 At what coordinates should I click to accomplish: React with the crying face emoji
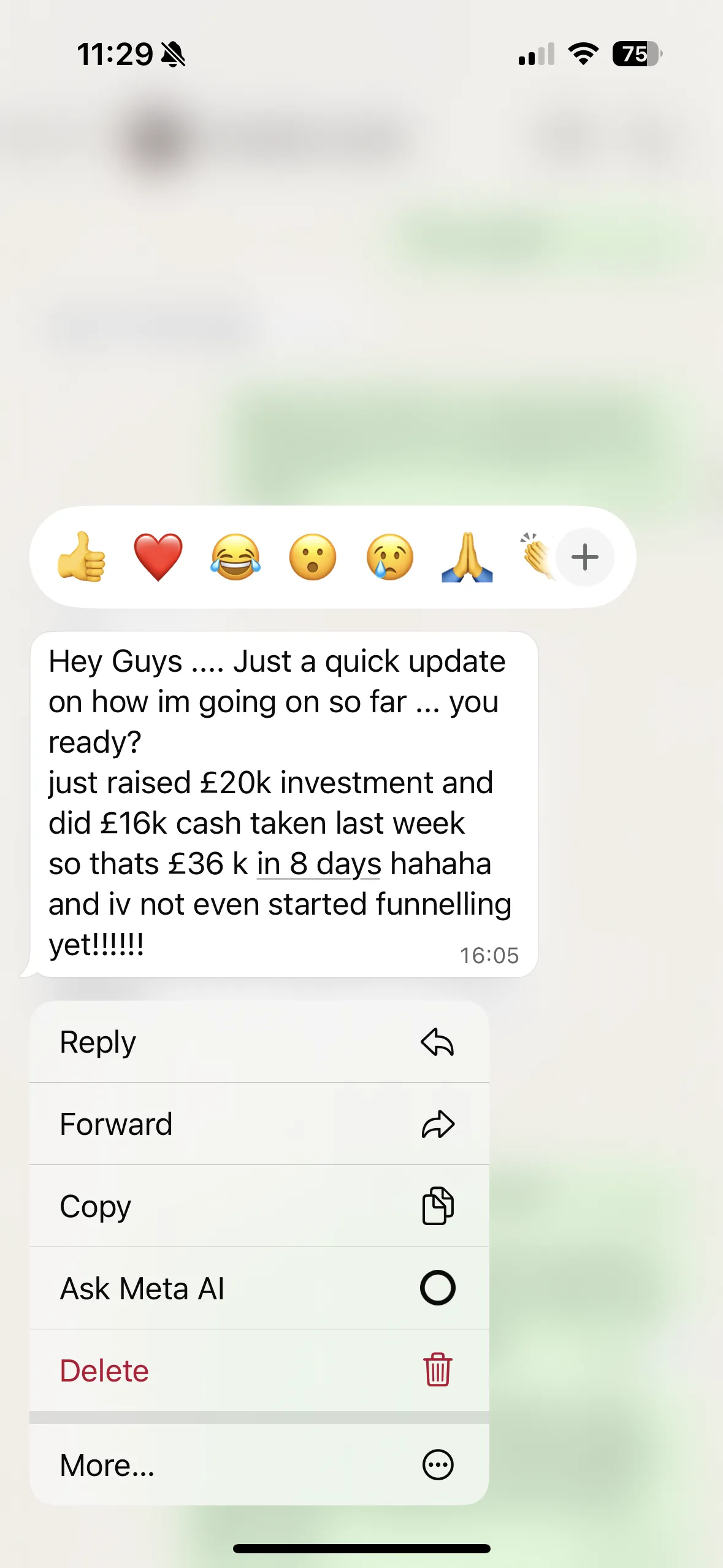(390, 557)
